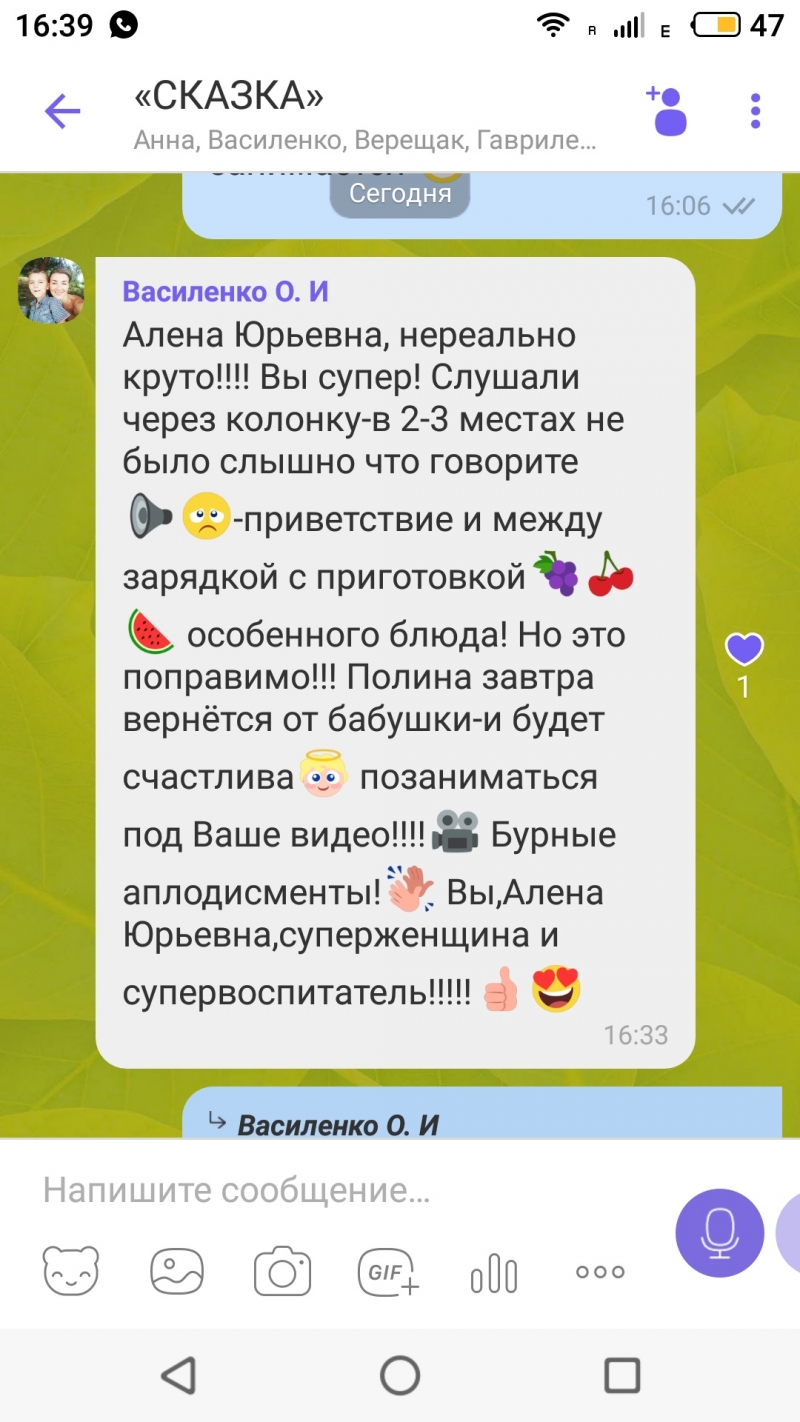800x1422 pixels.
Task: Open the «СКАЗКА» group info header
Action: 365,114
